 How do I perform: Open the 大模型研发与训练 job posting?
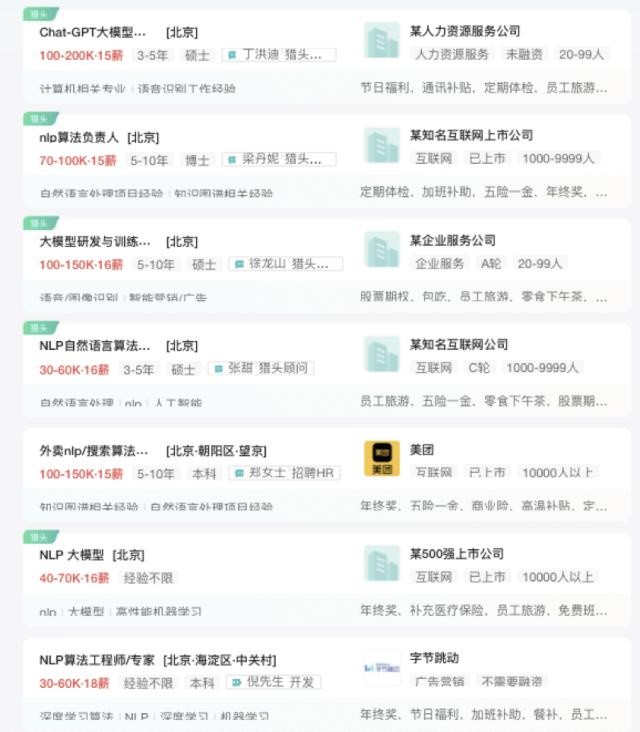(95, 241)
